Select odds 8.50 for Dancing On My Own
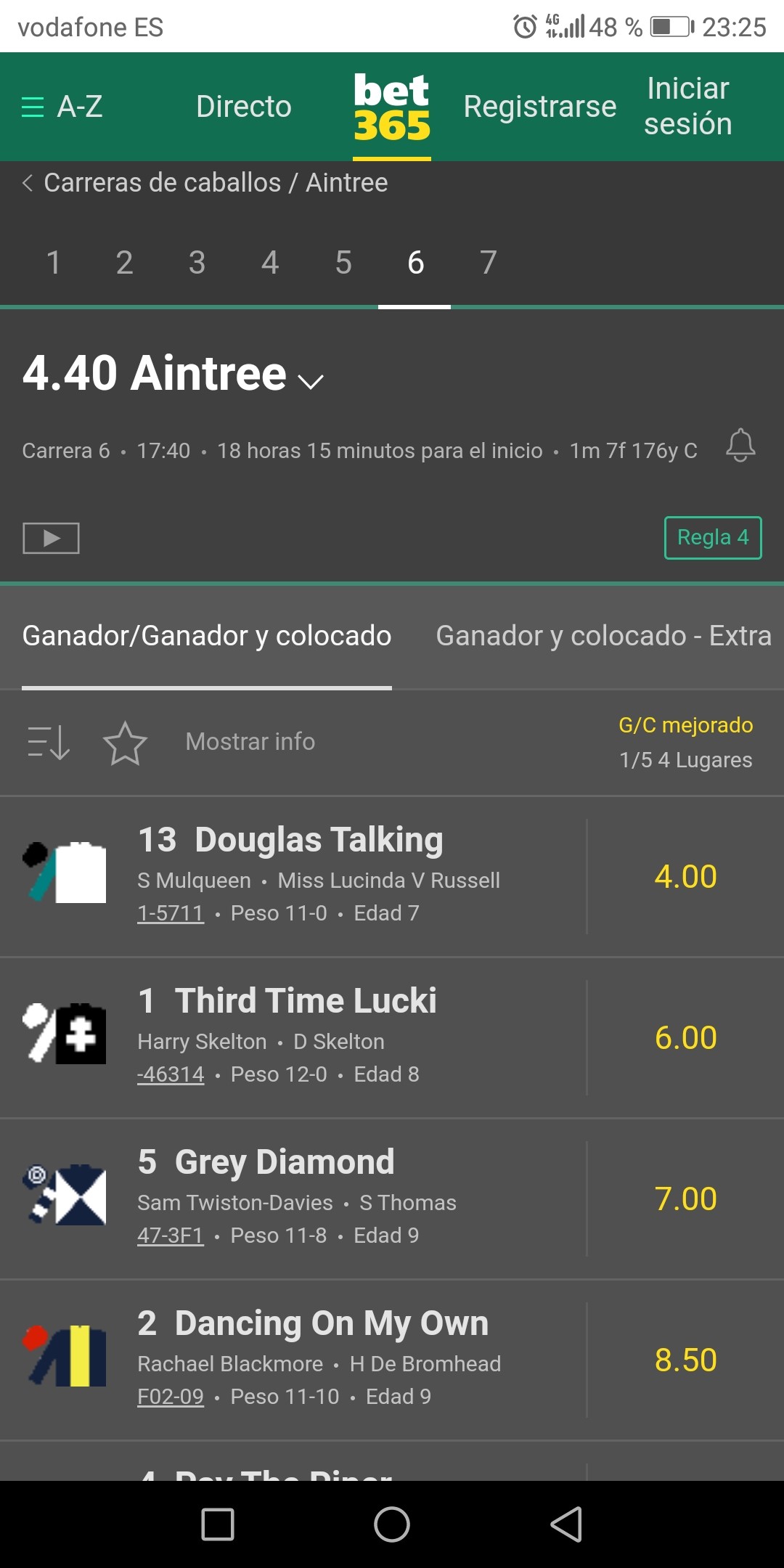Screen dimensions: 784x1568 (685, 1360)
